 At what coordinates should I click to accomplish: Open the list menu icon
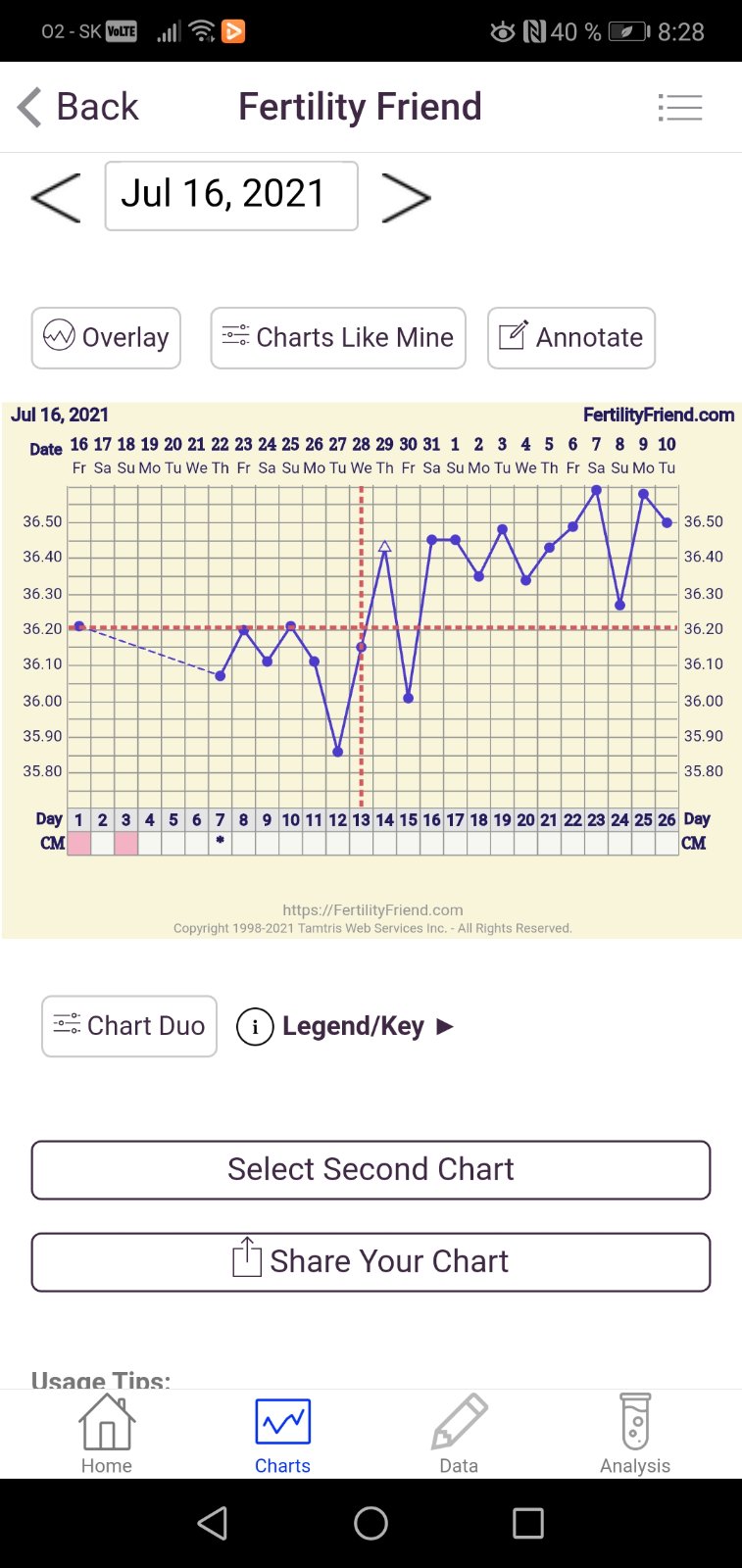coord(679,107)
